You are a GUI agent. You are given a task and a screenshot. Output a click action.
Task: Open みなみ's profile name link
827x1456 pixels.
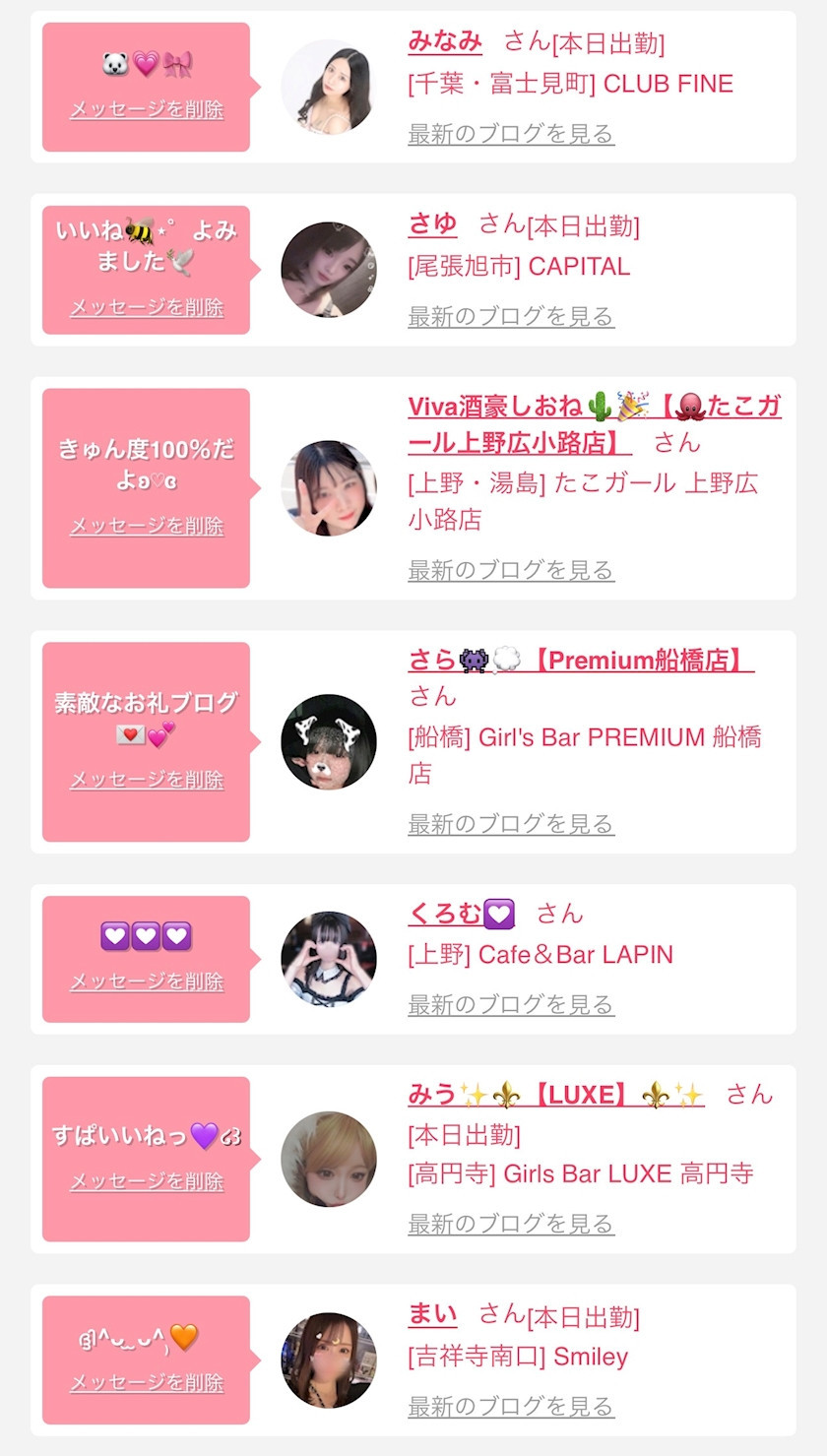point(444,41)
